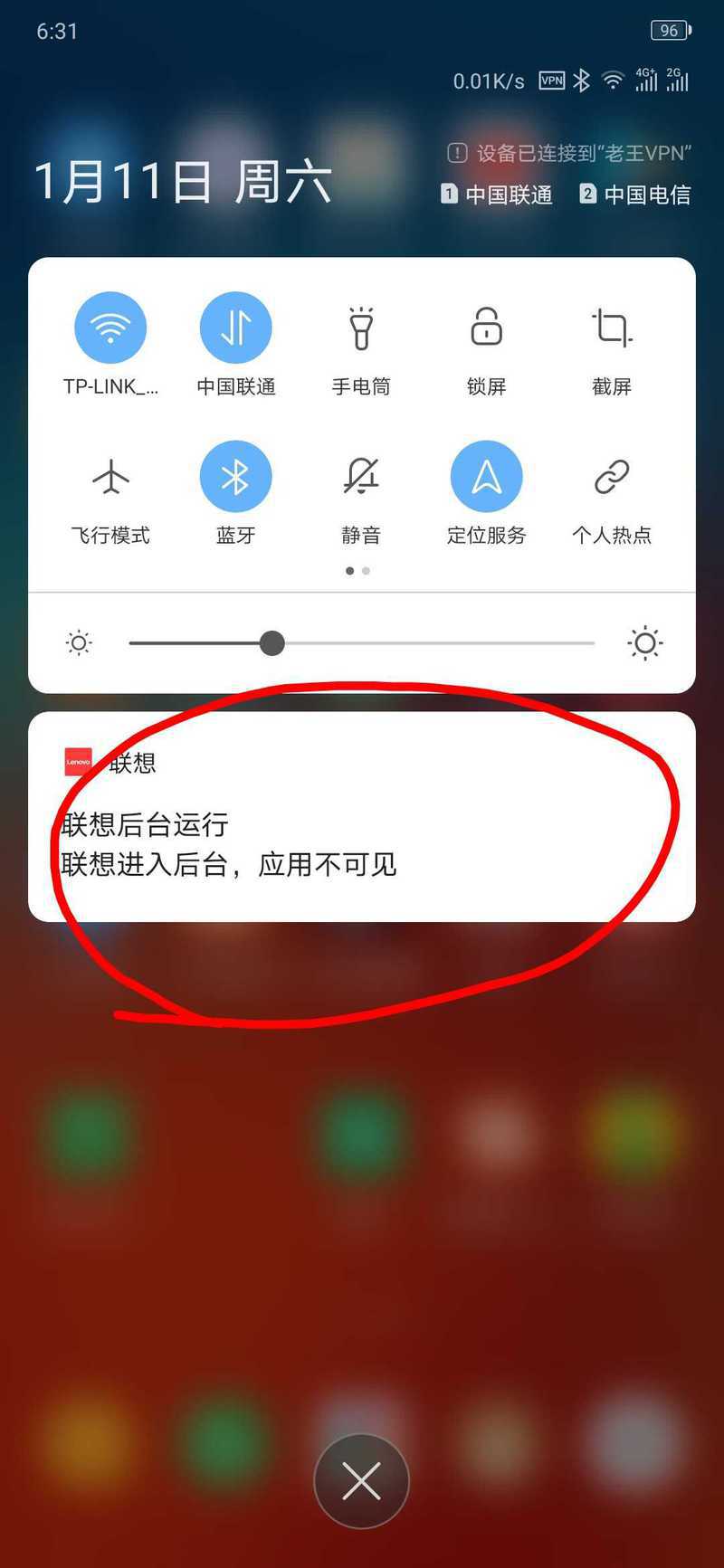Toggle the 静音 mute tile

point(361,476)
